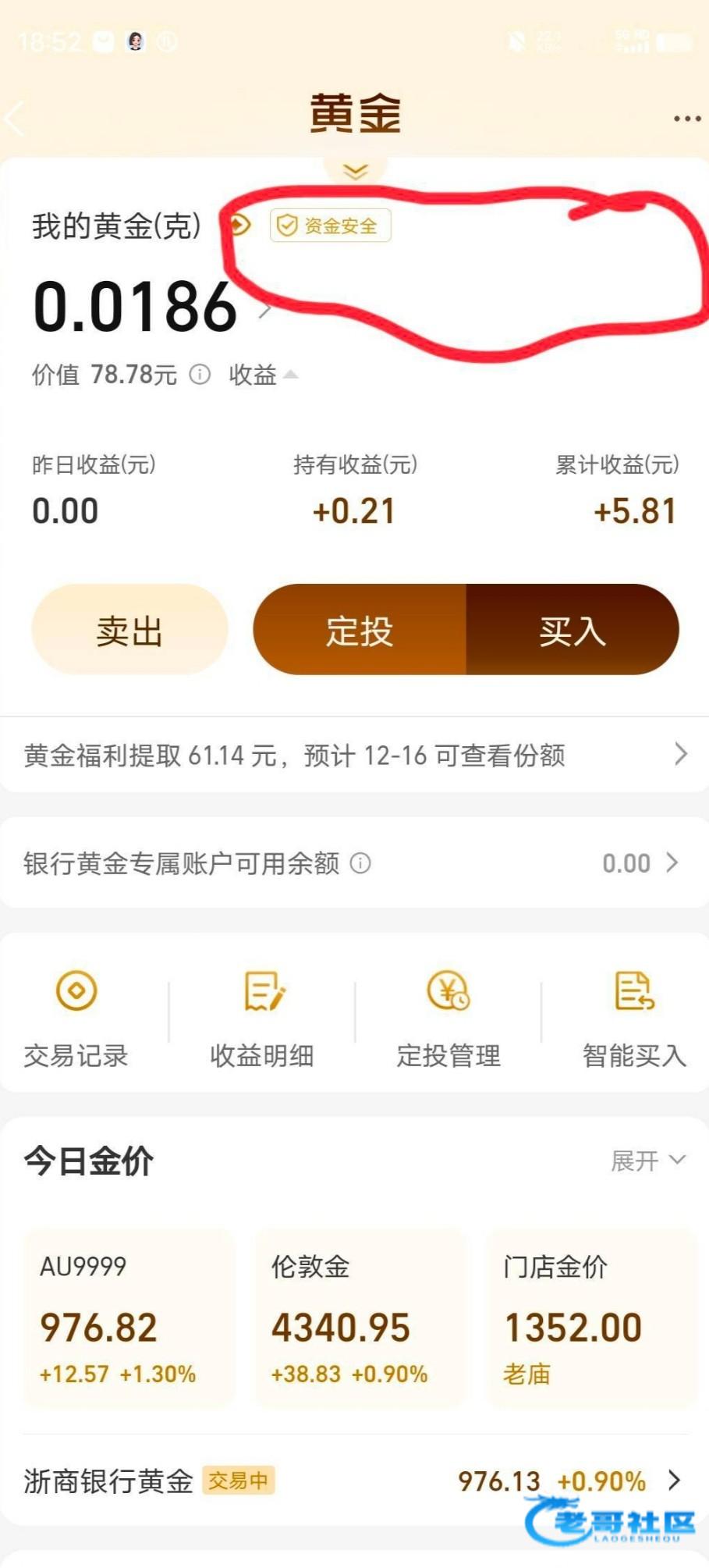Open the three-dot overflow menu
The width and height of the screenshot is (709, 1568).
click(x=686, y=119)
